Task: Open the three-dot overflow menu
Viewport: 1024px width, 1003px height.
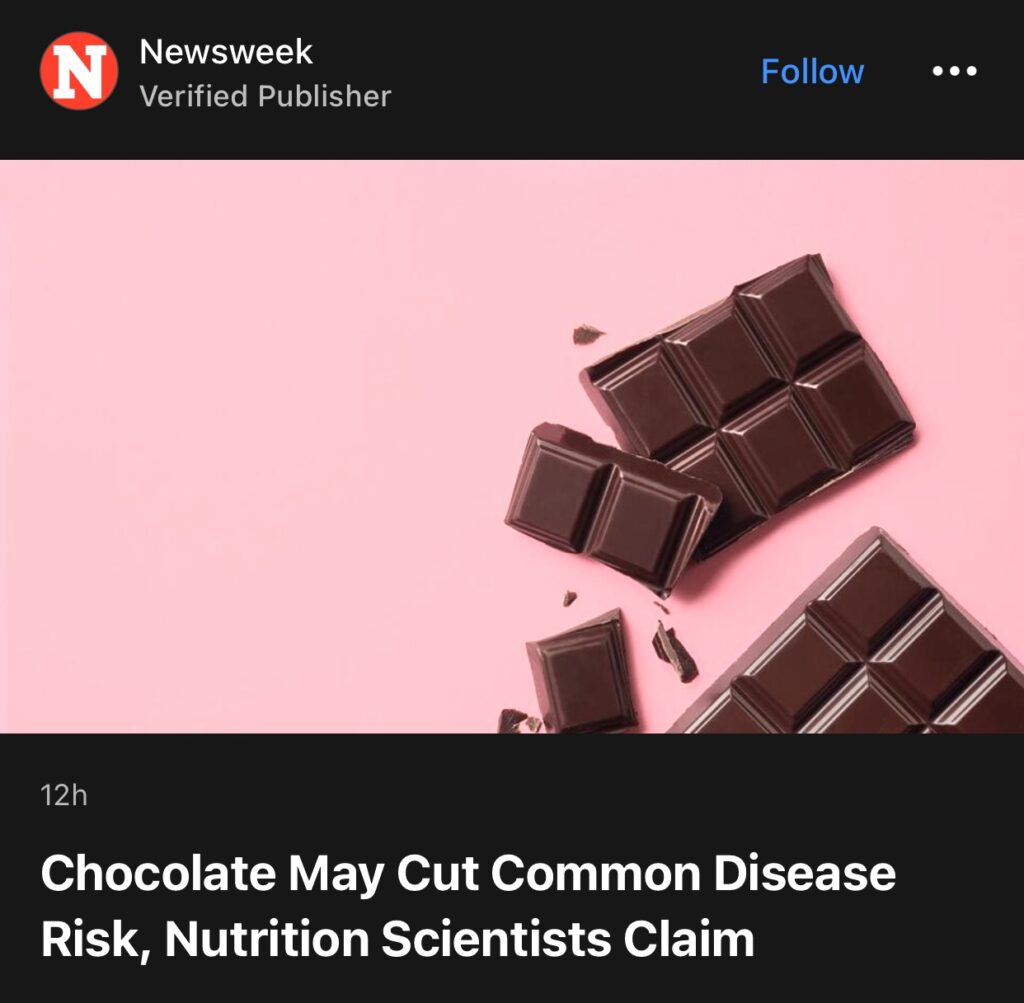Action: [954, 72]
